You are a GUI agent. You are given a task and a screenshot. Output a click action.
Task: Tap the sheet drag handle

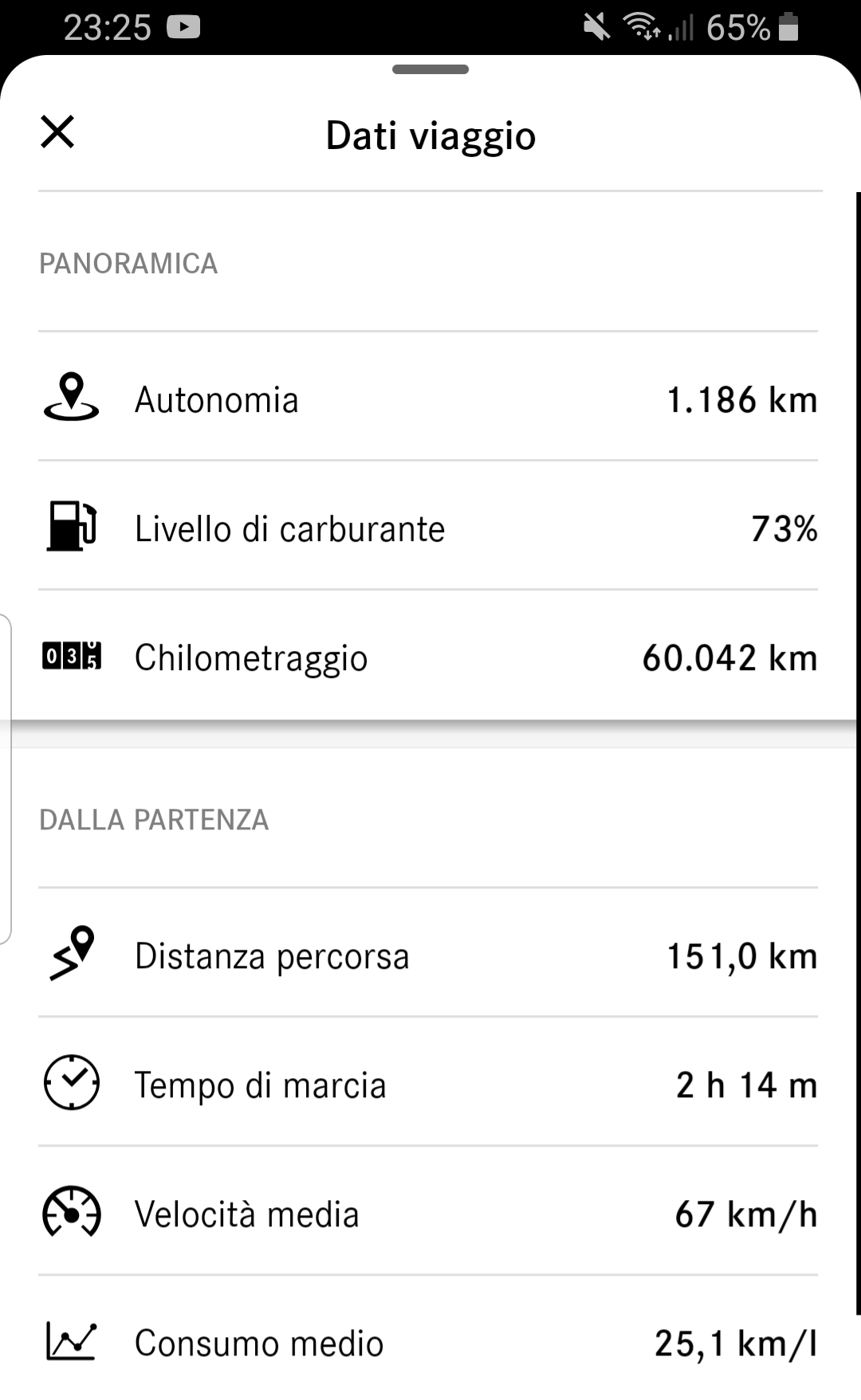(431, 69)
